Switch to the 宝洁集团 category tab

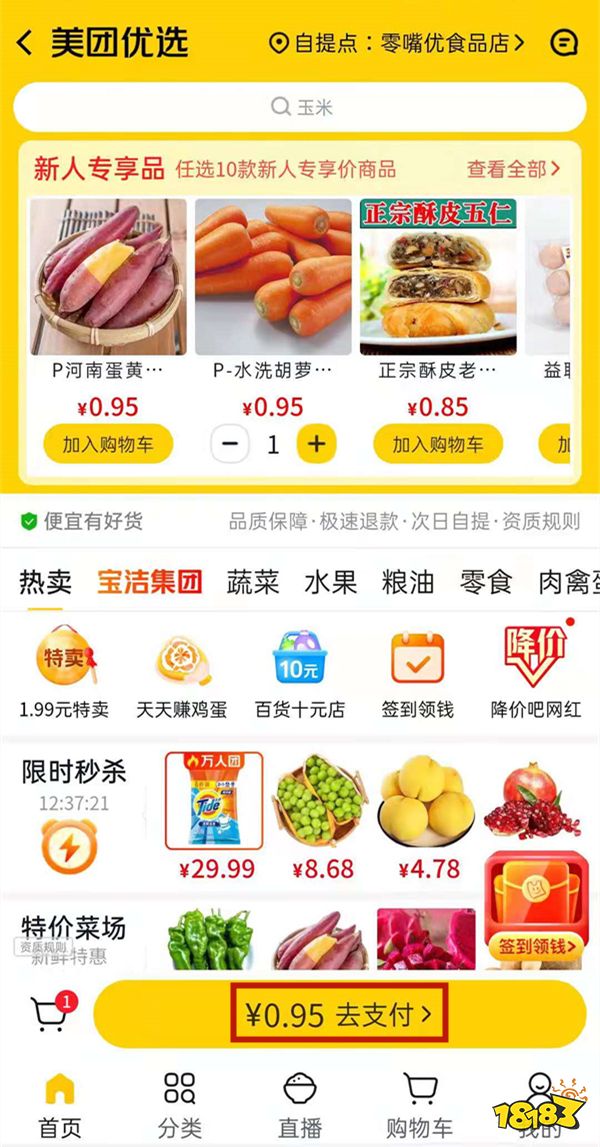point(149,582)
